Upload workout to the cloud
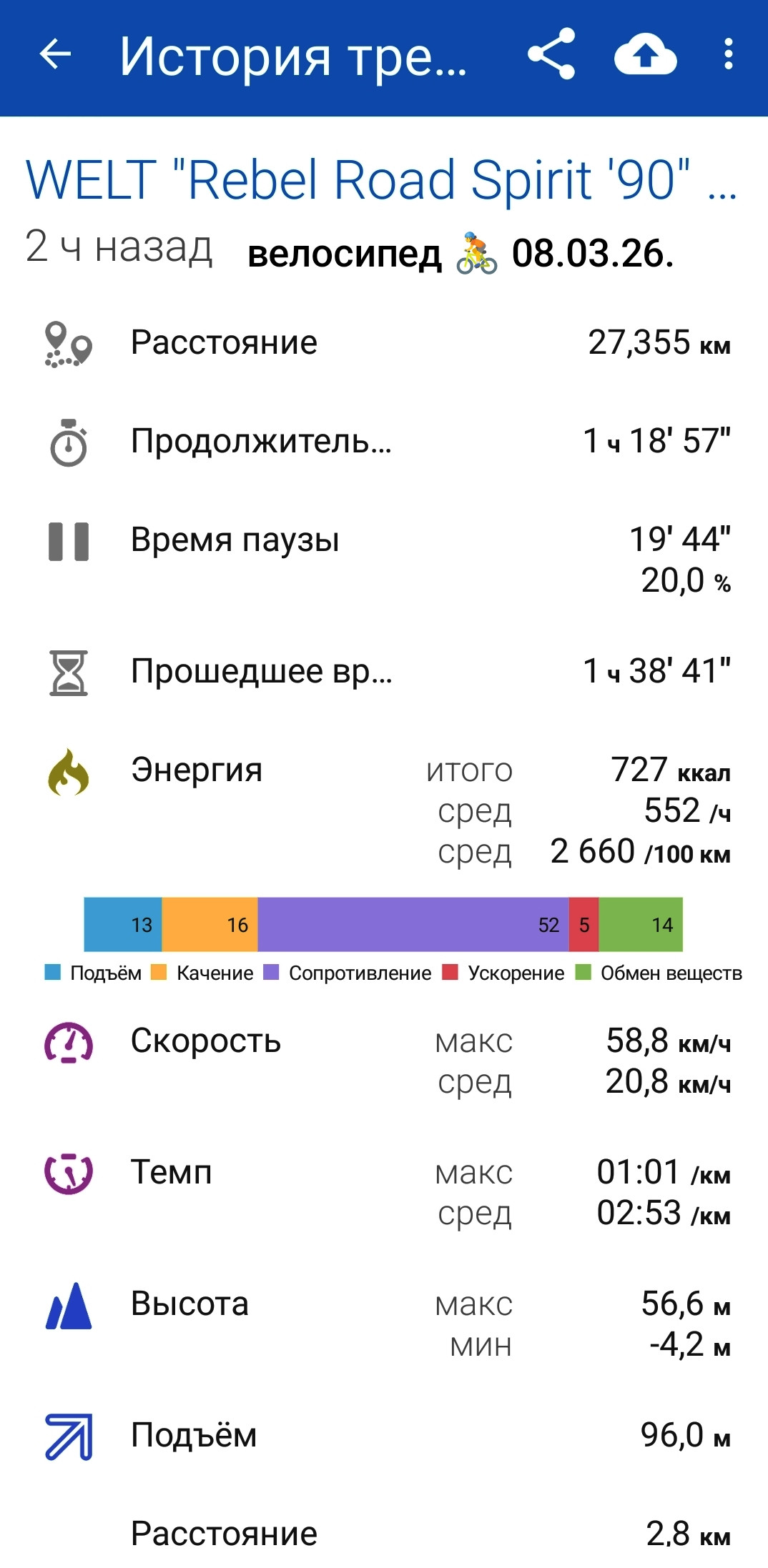 point(645,54)
